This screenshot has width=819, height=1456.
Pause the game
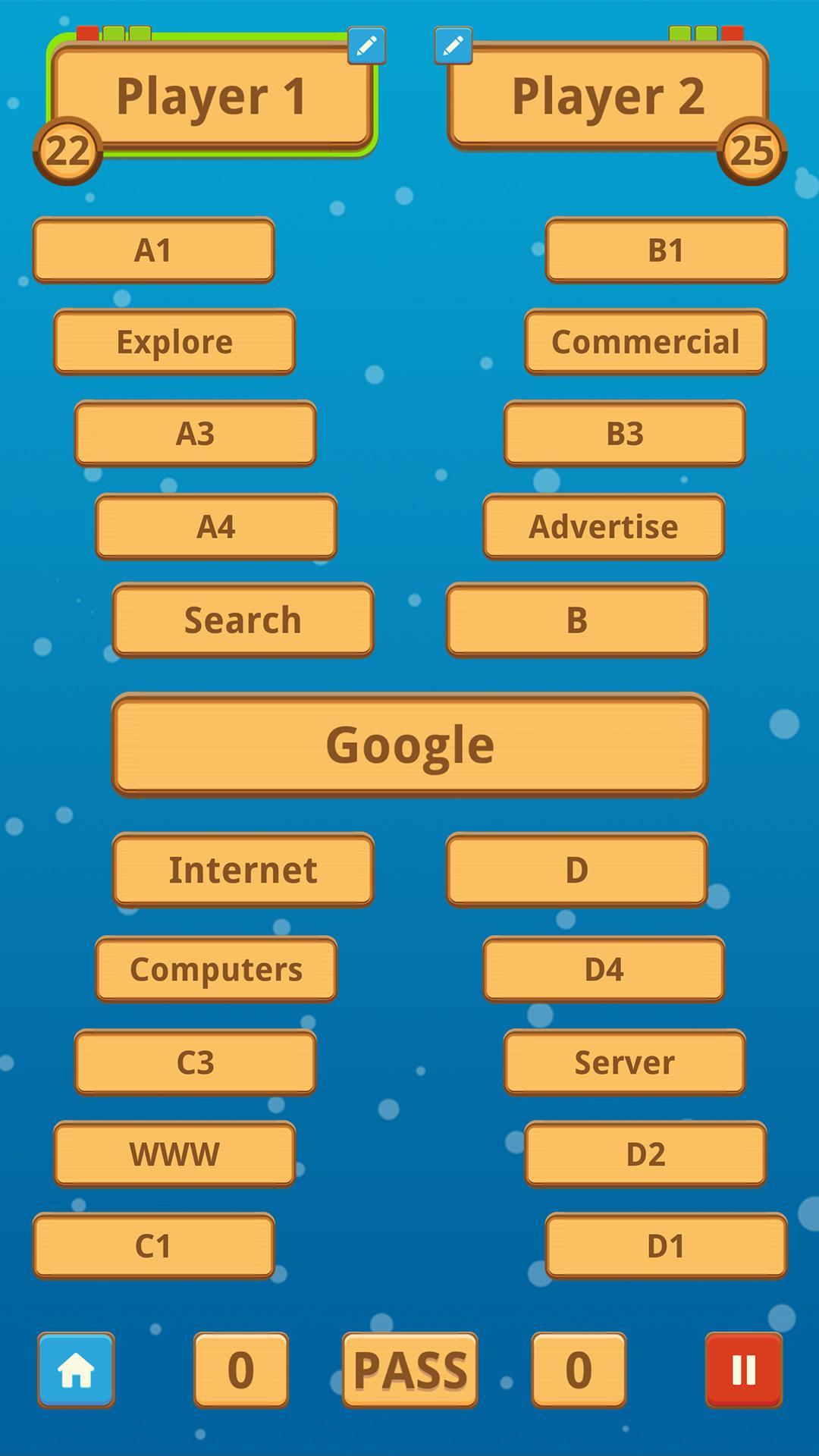(743, 1370)
